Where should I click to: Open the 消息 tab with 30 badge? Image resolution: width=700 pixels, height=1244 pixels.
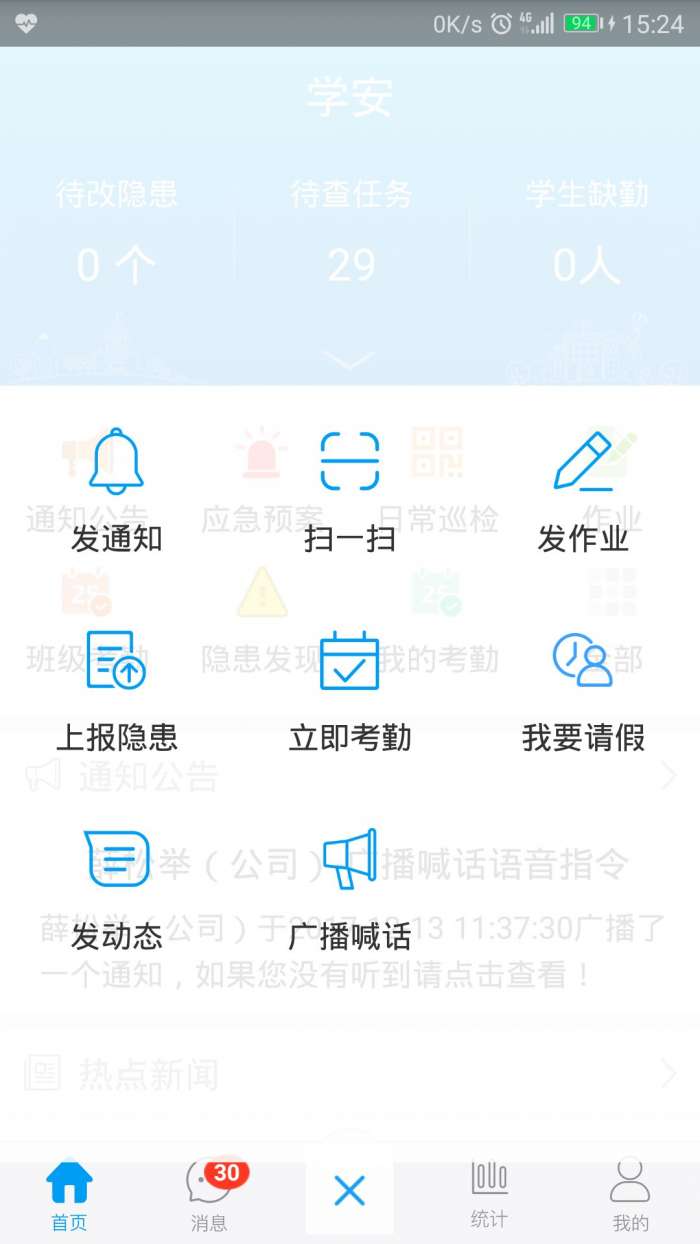coord(211,1195)
